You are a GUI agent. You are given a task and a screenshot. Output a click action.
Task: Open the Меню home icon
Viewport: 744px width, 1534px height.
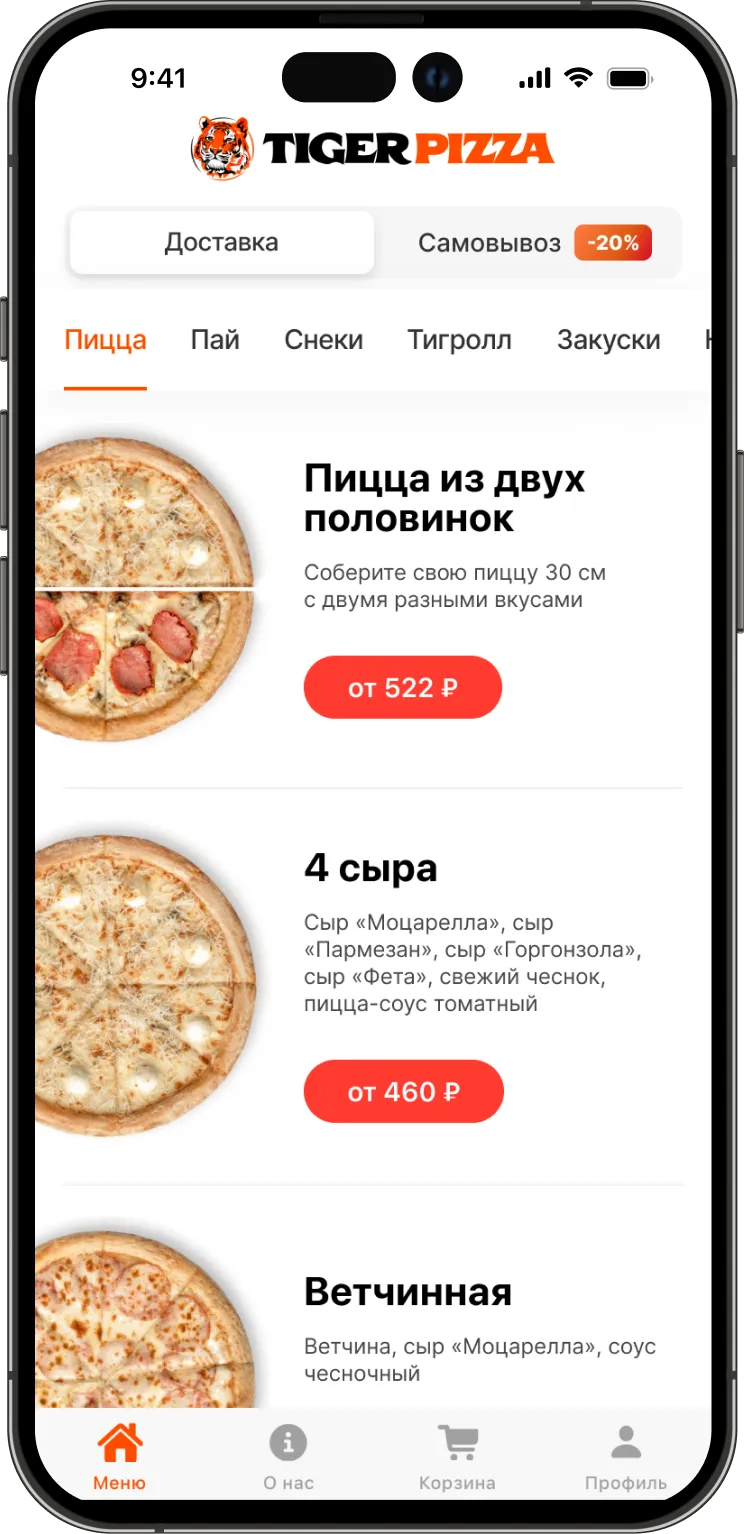[118, 1440]
